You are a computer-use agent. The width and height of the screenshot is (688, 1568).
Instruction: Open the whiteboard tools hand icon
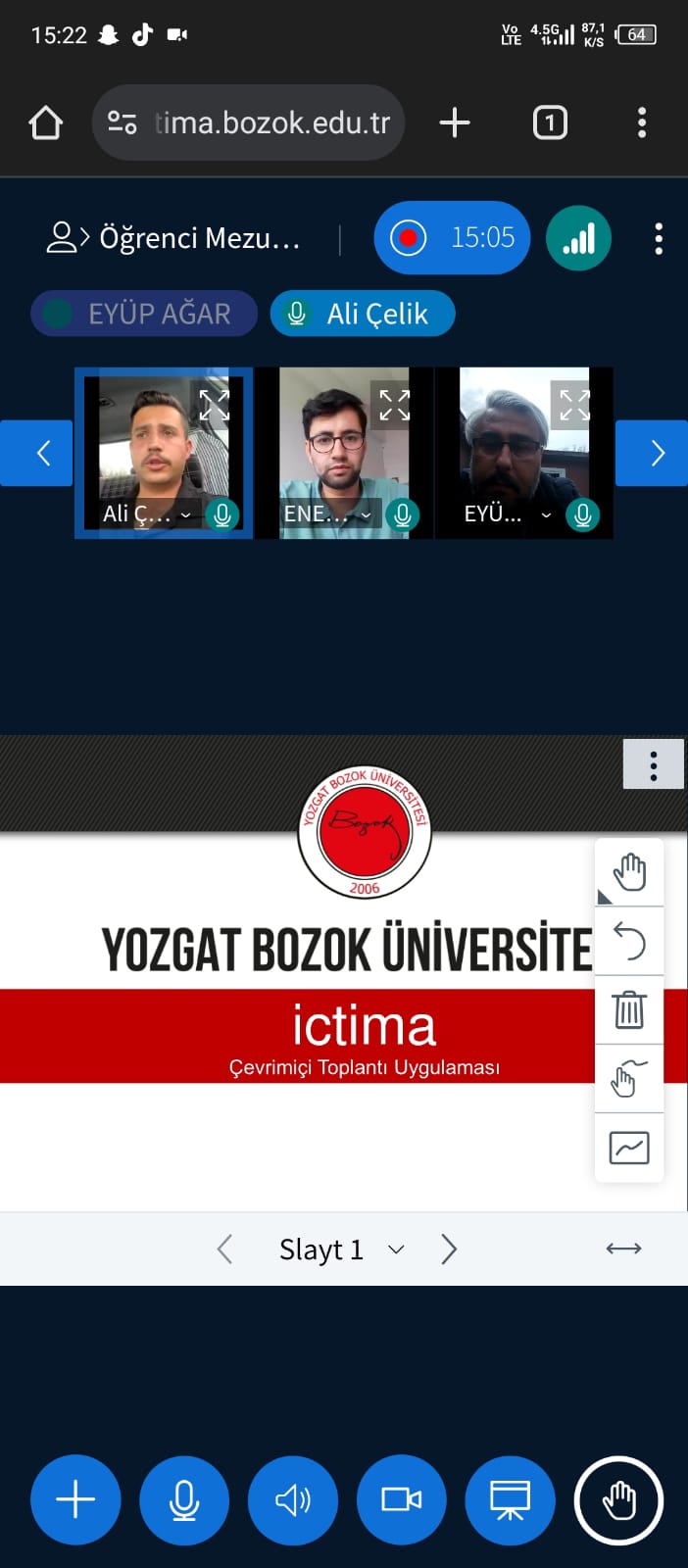tap(629, 872)
